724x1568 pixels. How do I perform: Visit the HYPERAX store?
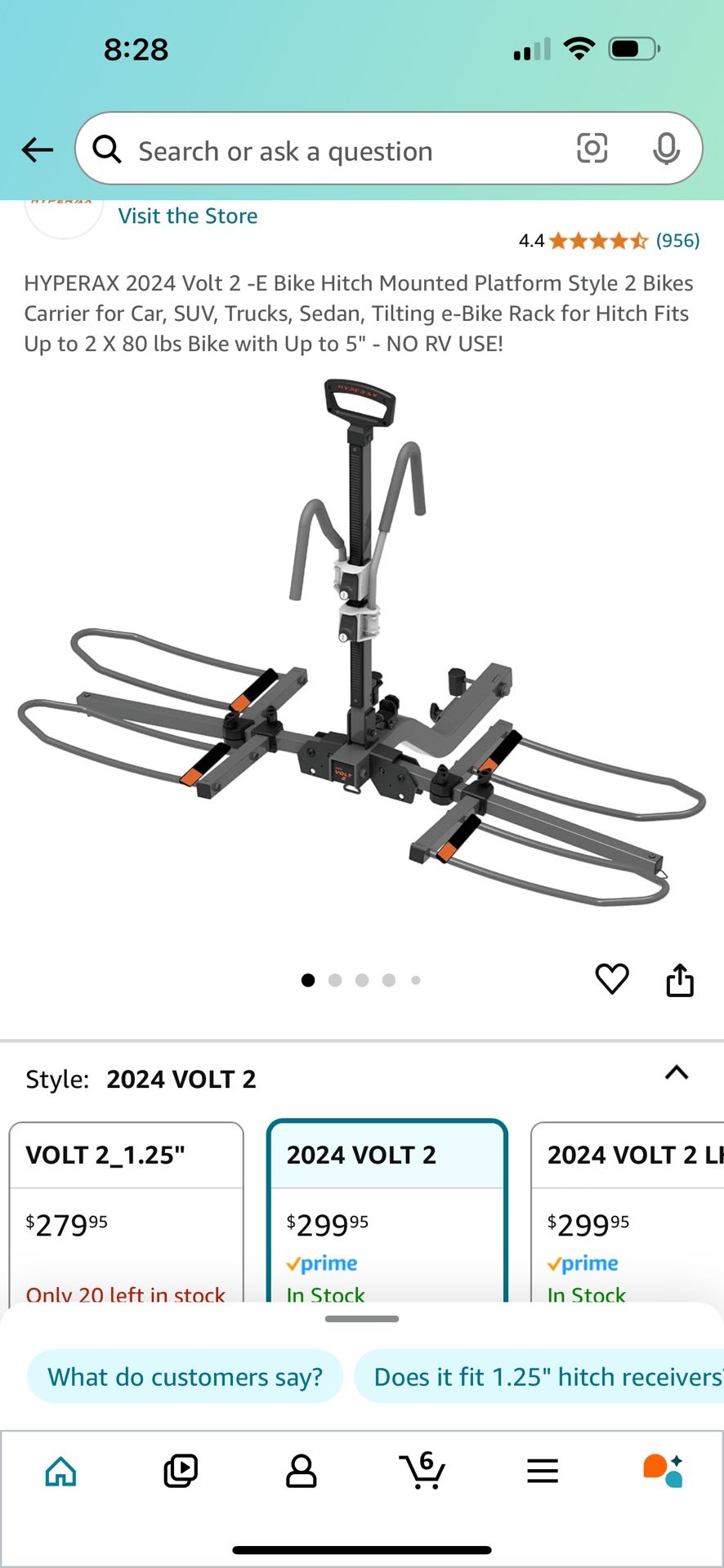point(187,215)
